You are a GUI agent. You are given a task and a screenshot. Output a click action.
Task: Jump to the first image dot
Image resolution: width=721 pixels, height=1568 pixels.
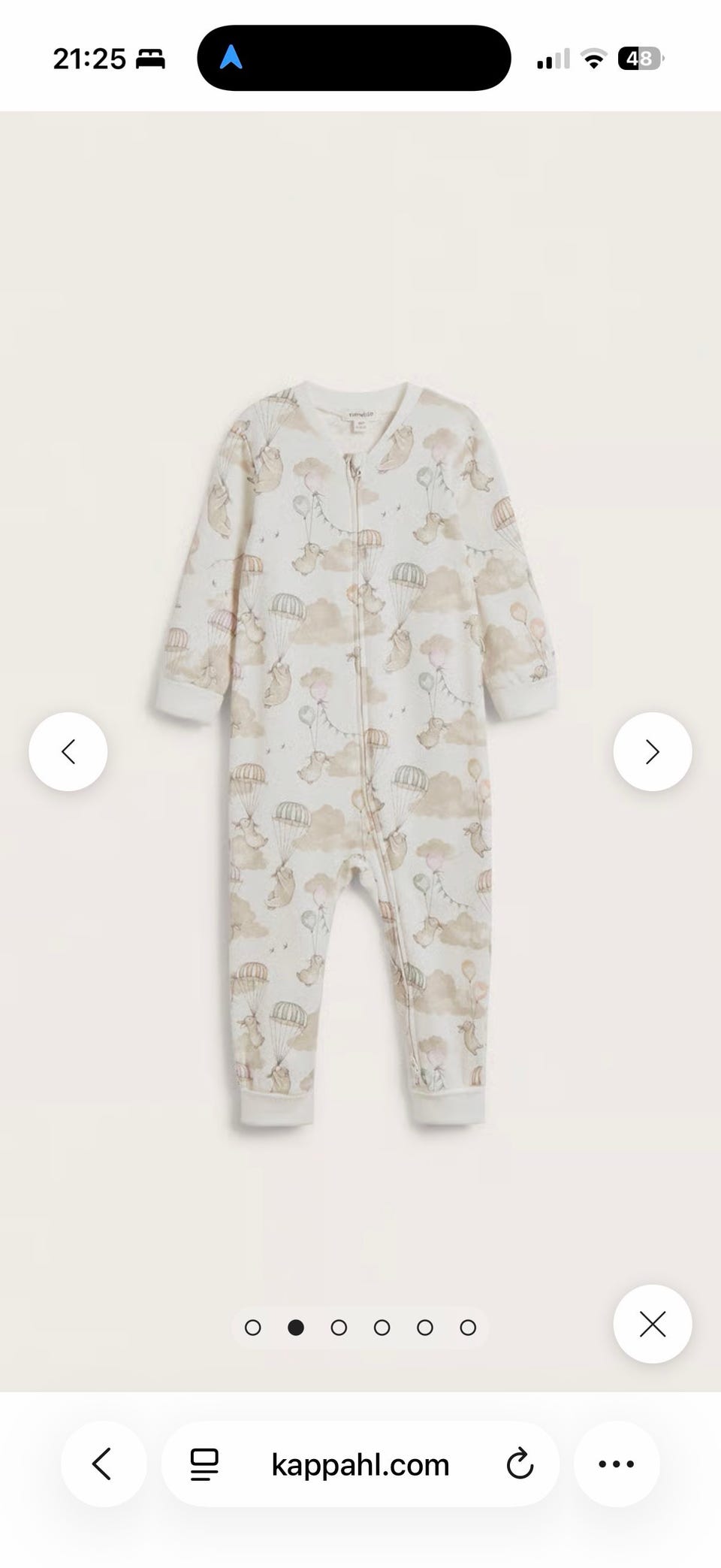click(x=253, y=1328)
